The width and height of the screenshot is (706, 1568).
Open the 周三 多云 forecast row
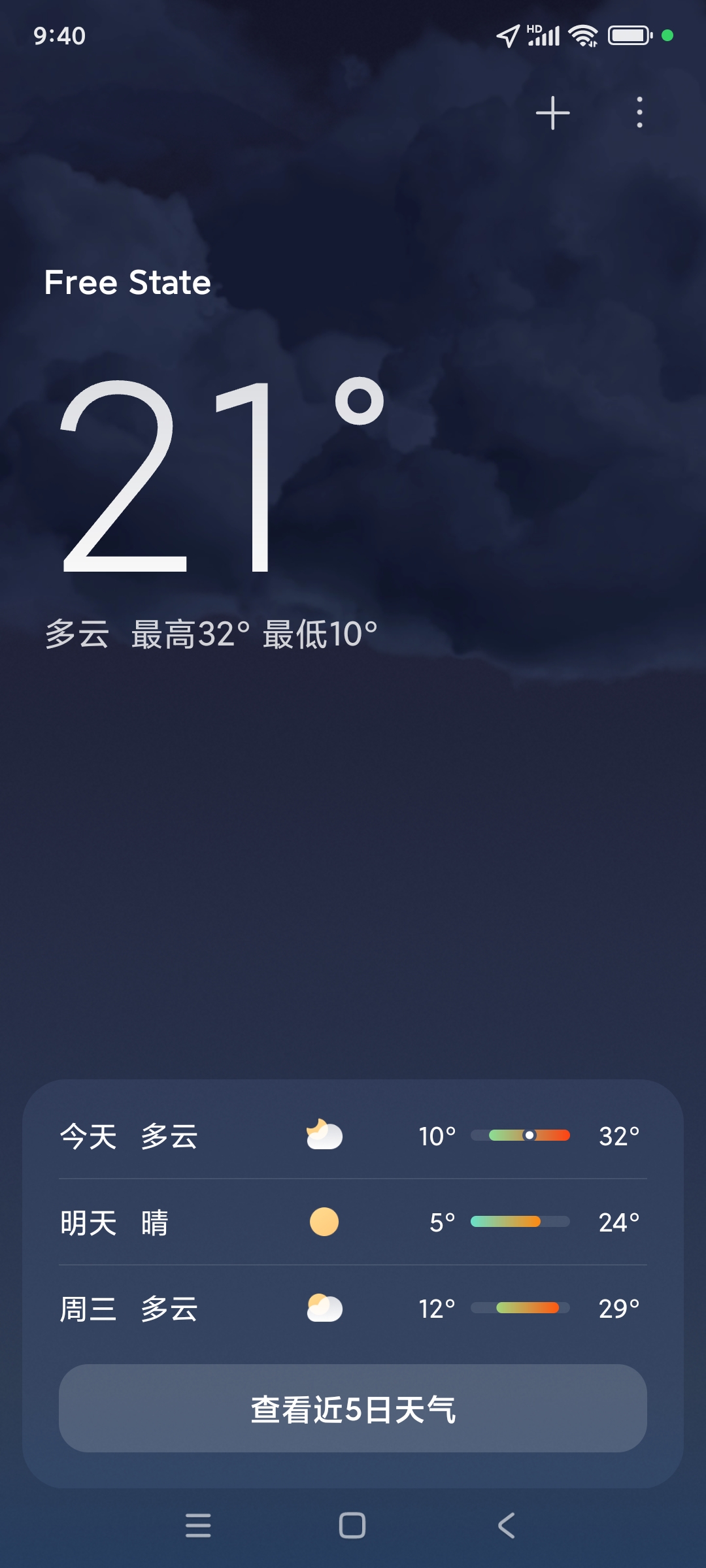[353, 1308]
